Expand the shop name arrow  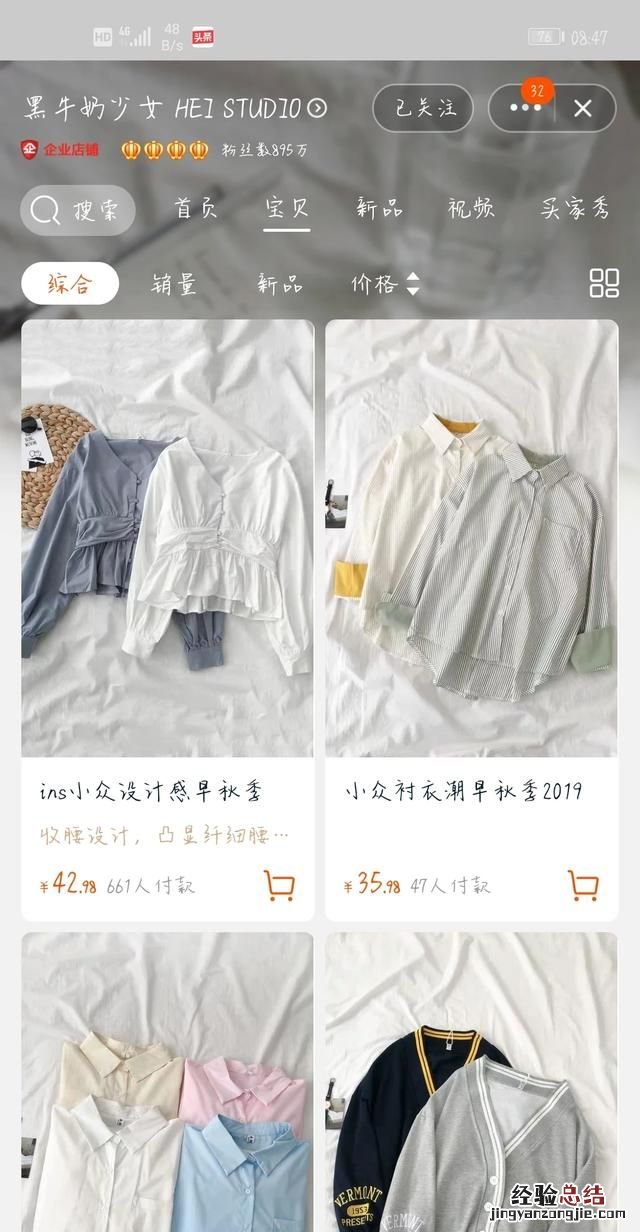(317, 108)
